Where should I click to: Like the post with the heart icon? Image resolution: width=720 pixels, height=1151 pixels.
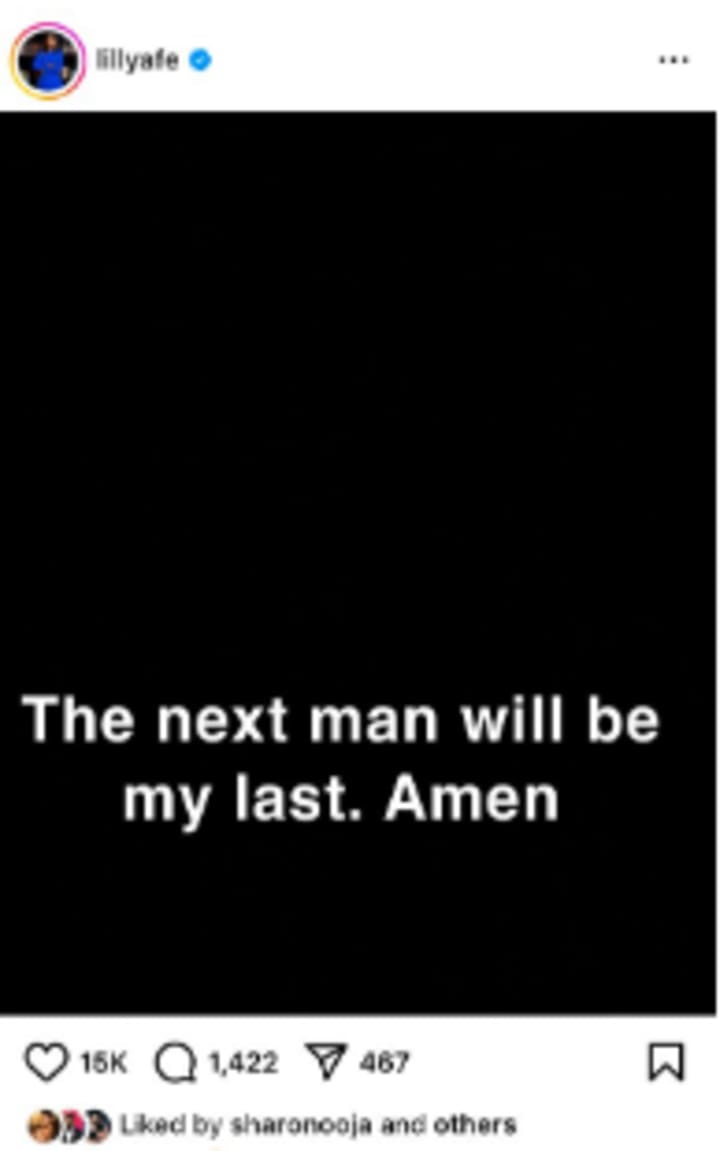tap(46, 1062)
